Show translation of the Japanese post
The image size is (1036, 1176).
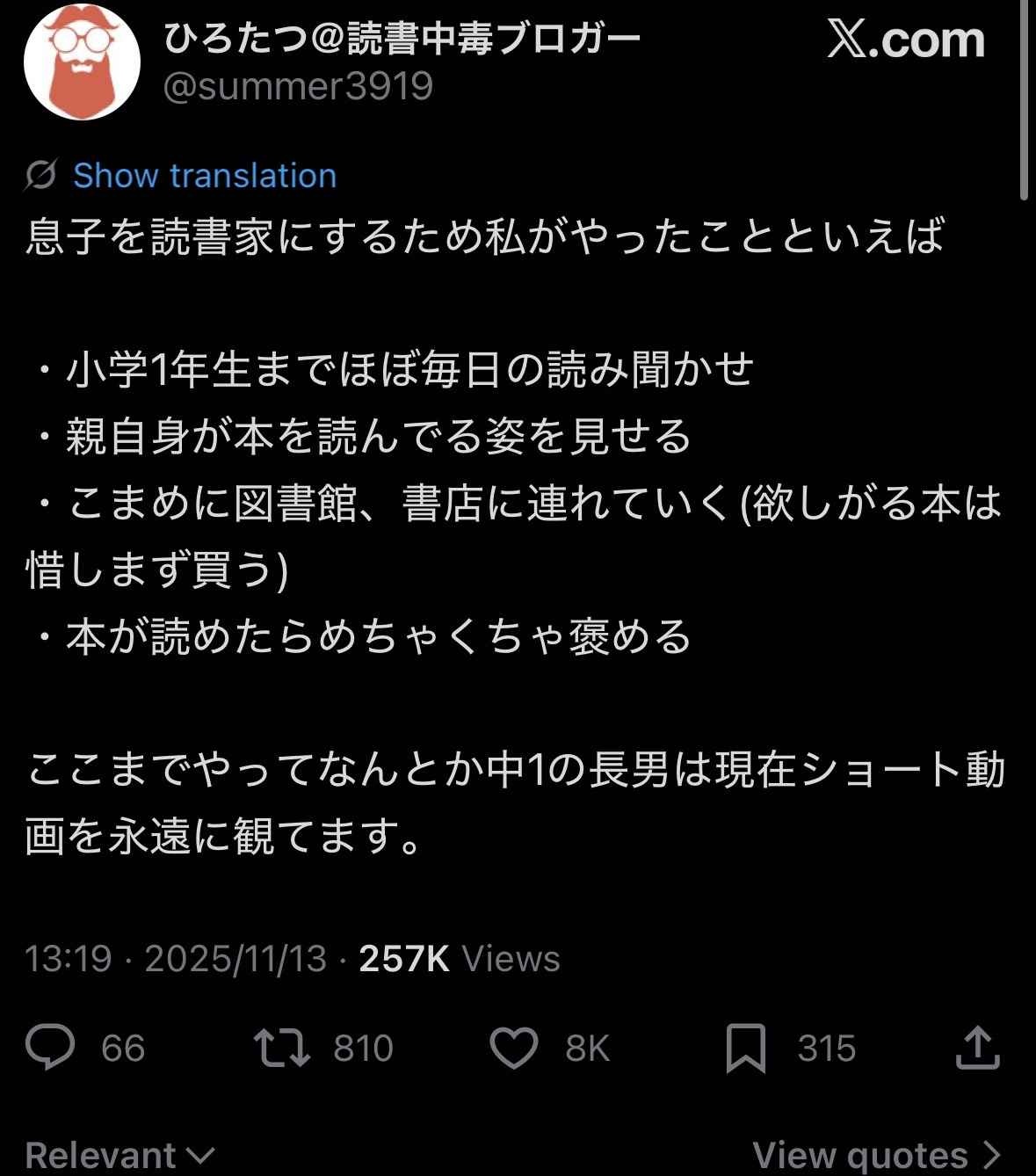click(204, 176)
